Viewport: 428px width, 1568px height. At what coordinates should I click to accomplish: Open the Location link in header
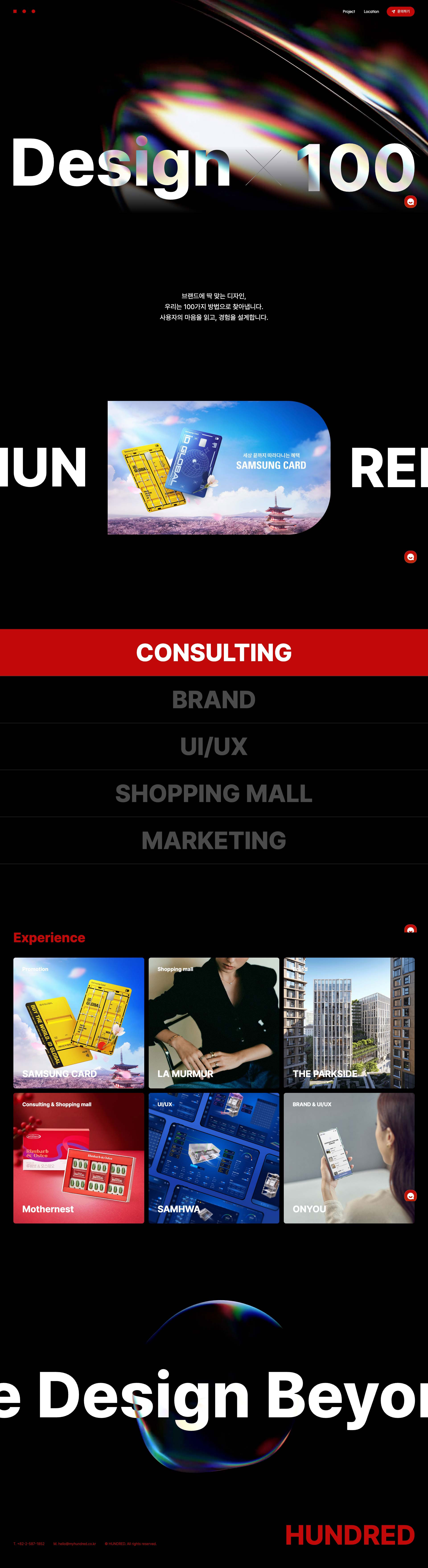coord(371,12)
